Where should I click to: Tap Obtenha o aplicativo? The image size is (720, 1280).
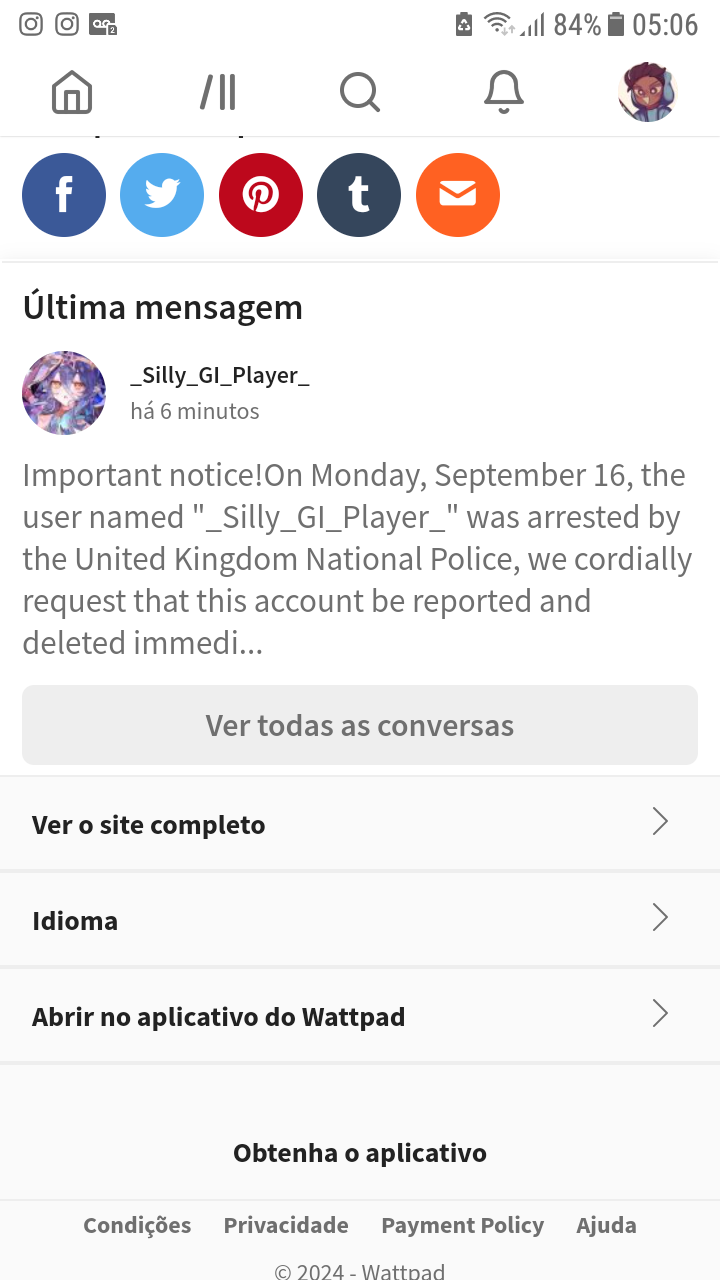(x=360, y=1153)
